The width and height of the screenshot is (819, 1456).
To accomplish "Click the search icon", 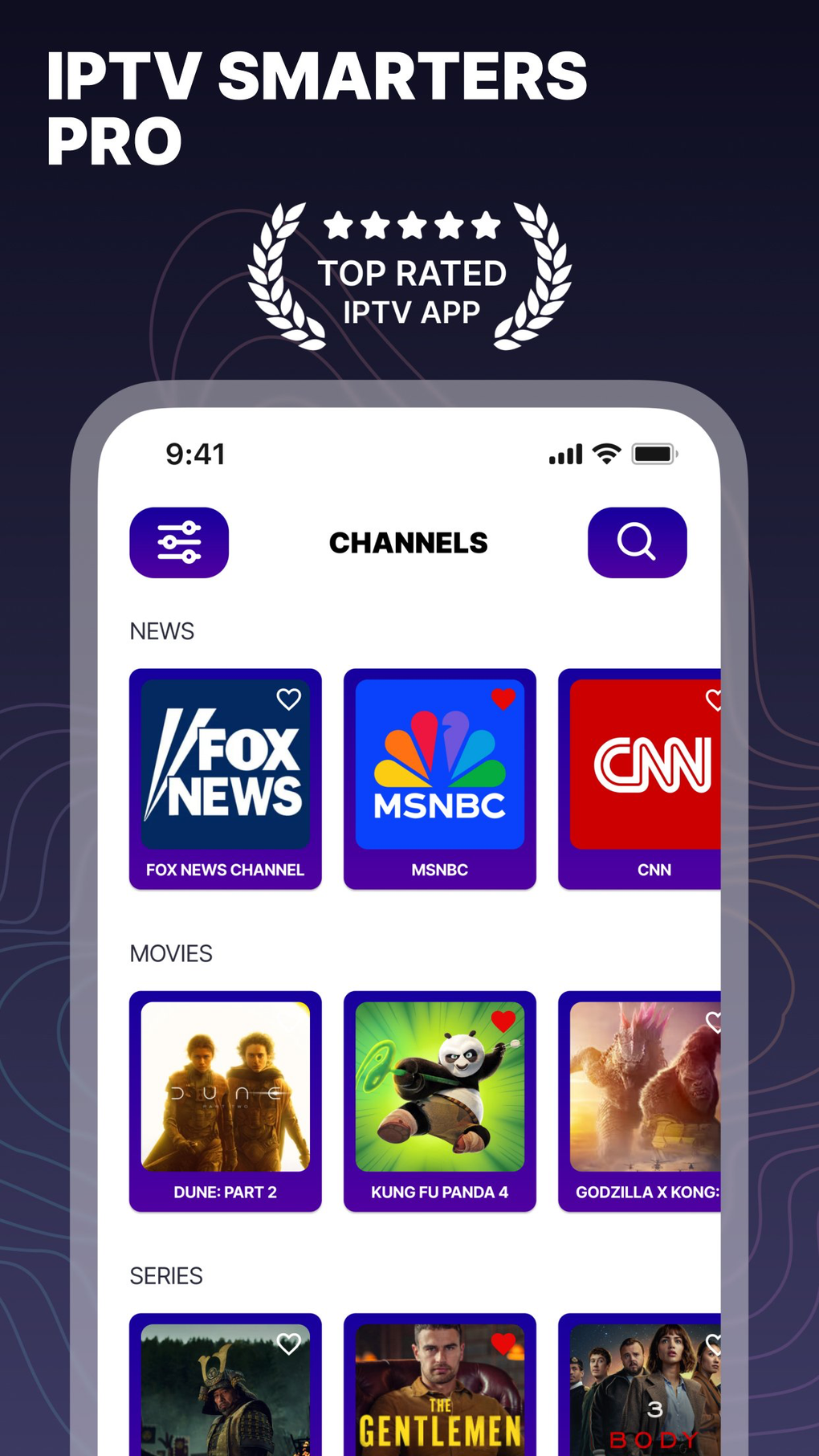I will (637, 542).
